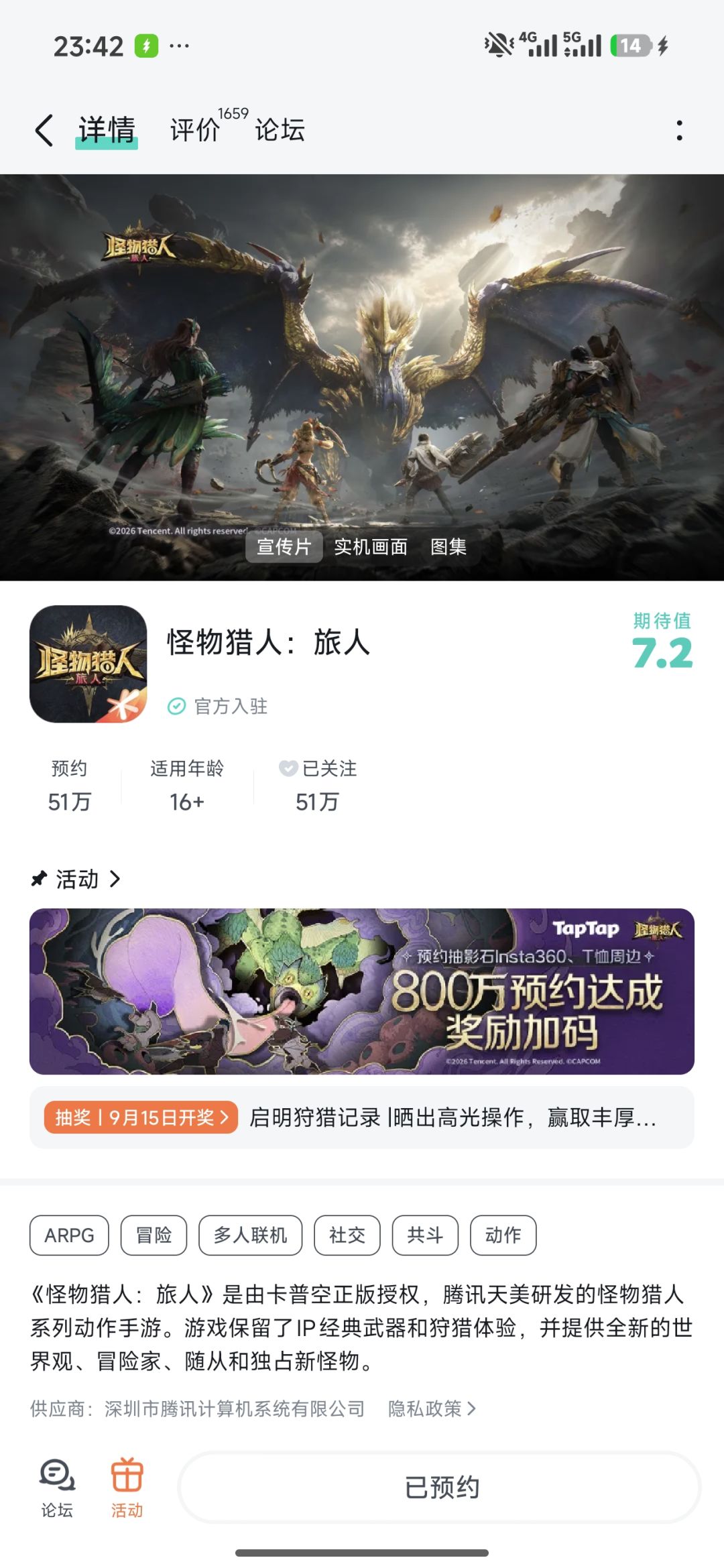This screenshot has width=724, height=1568.
Task: Tap the 社交 tag chip
Action: pos(347,1235)
